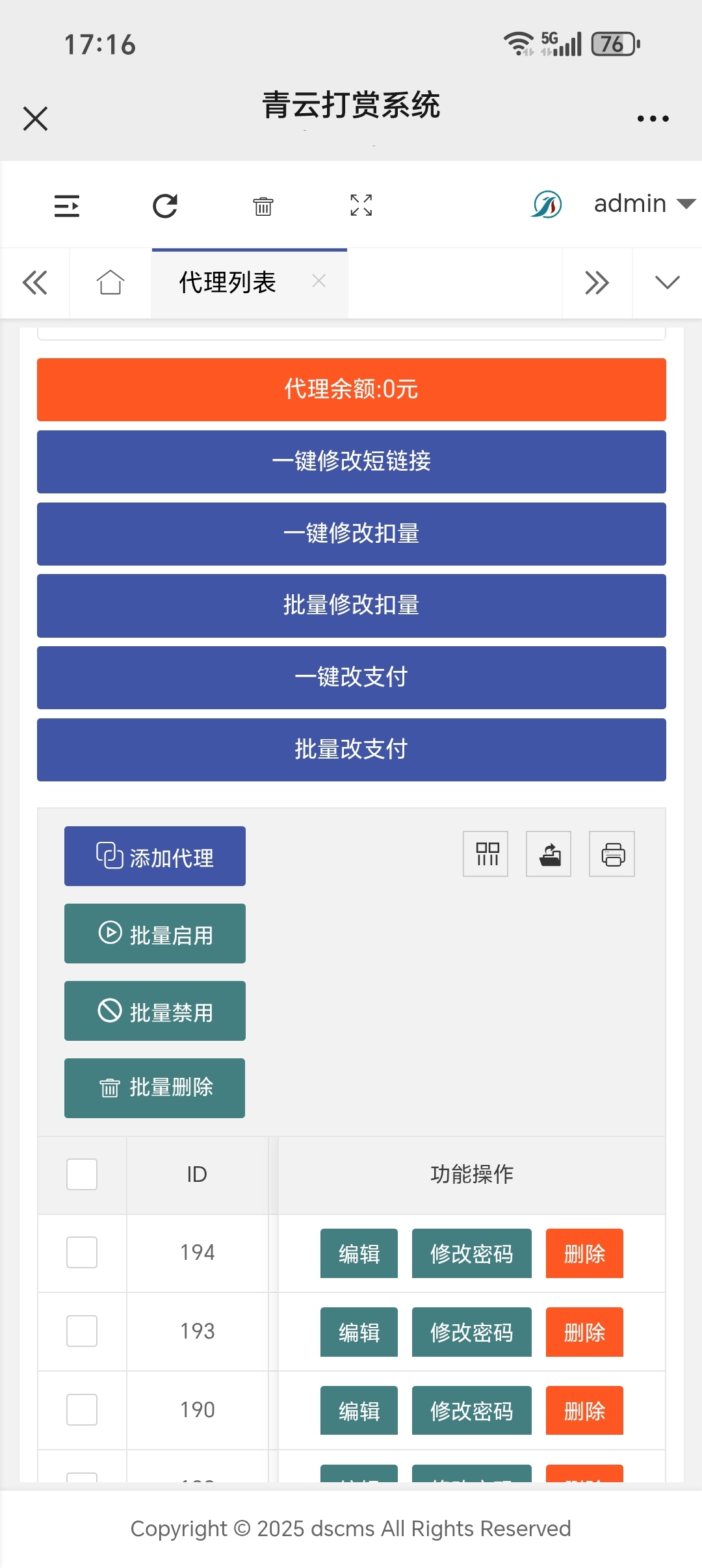Add a new agent with 添加代理
702x1568 pixels.
click(155, 856)
